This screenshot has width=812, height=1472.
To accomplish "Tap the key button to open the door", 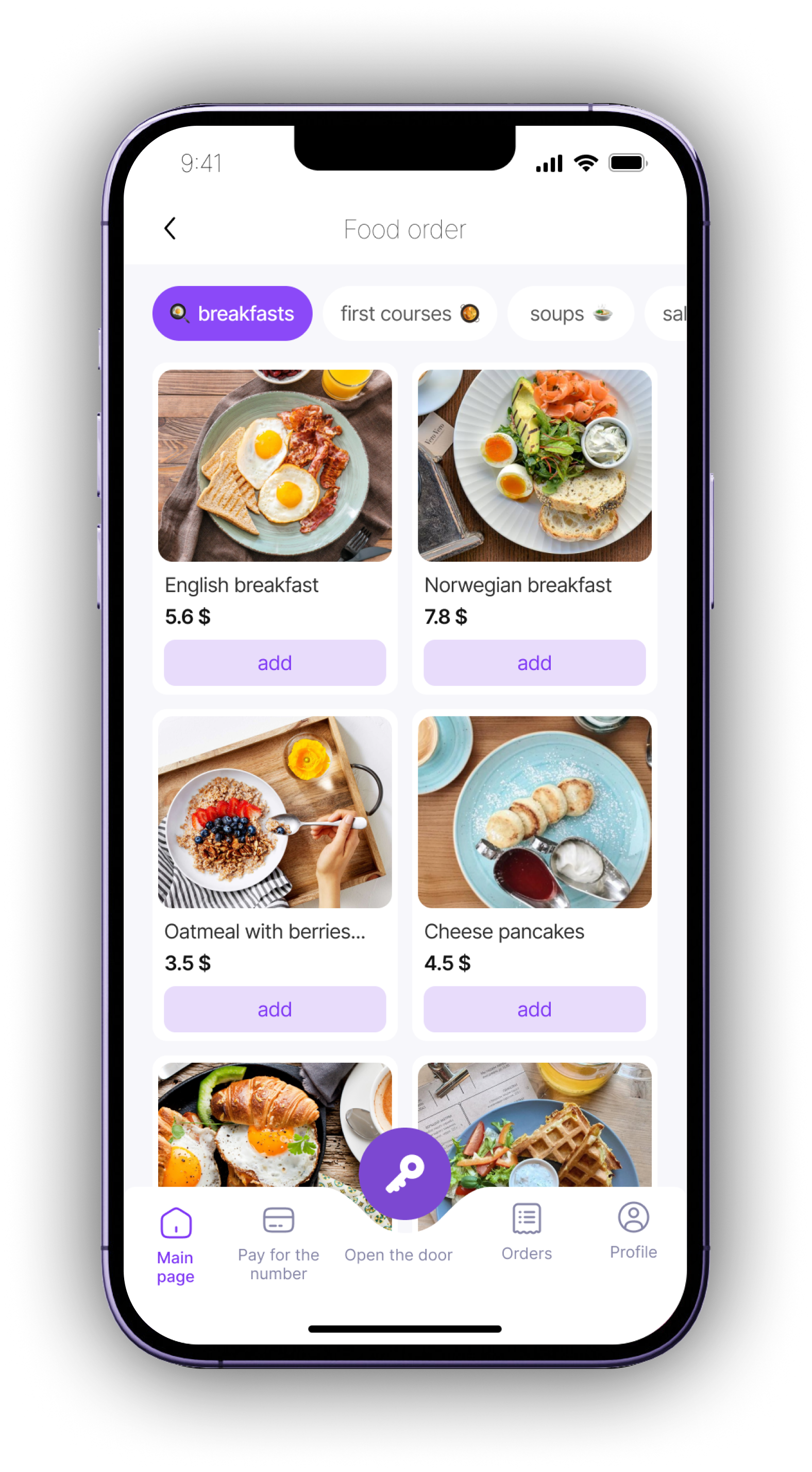I will [404, 1173].
